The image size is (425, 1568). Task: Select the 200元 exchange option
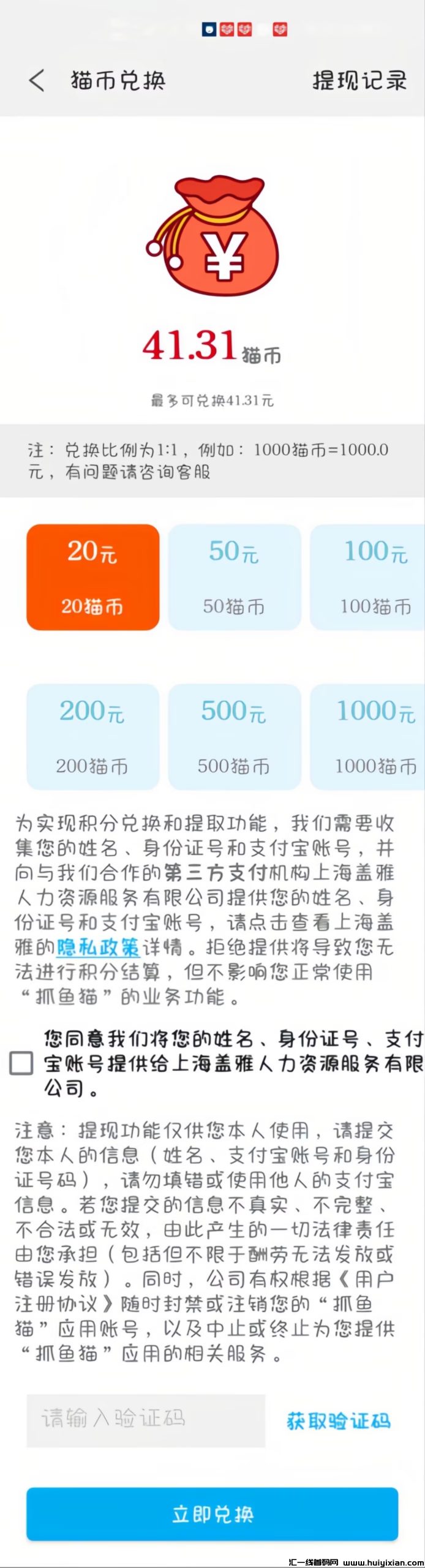[92, 736]
